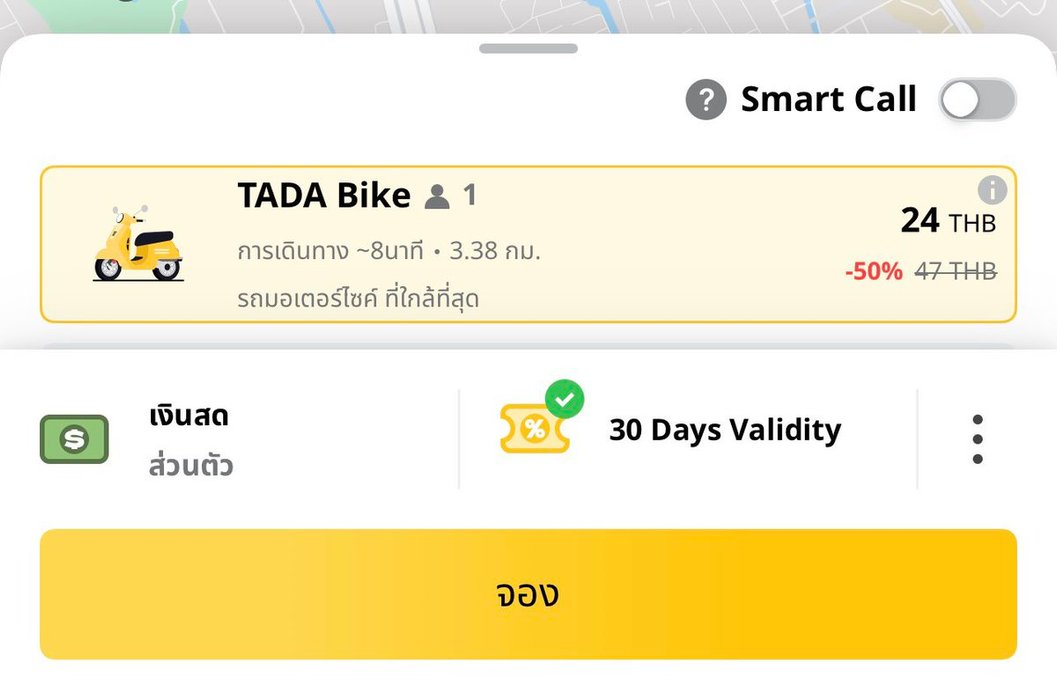1057x700 pixels.
Task: Open Smart Call help question mark
Action: pyautogui.click(x=706, y=100)
